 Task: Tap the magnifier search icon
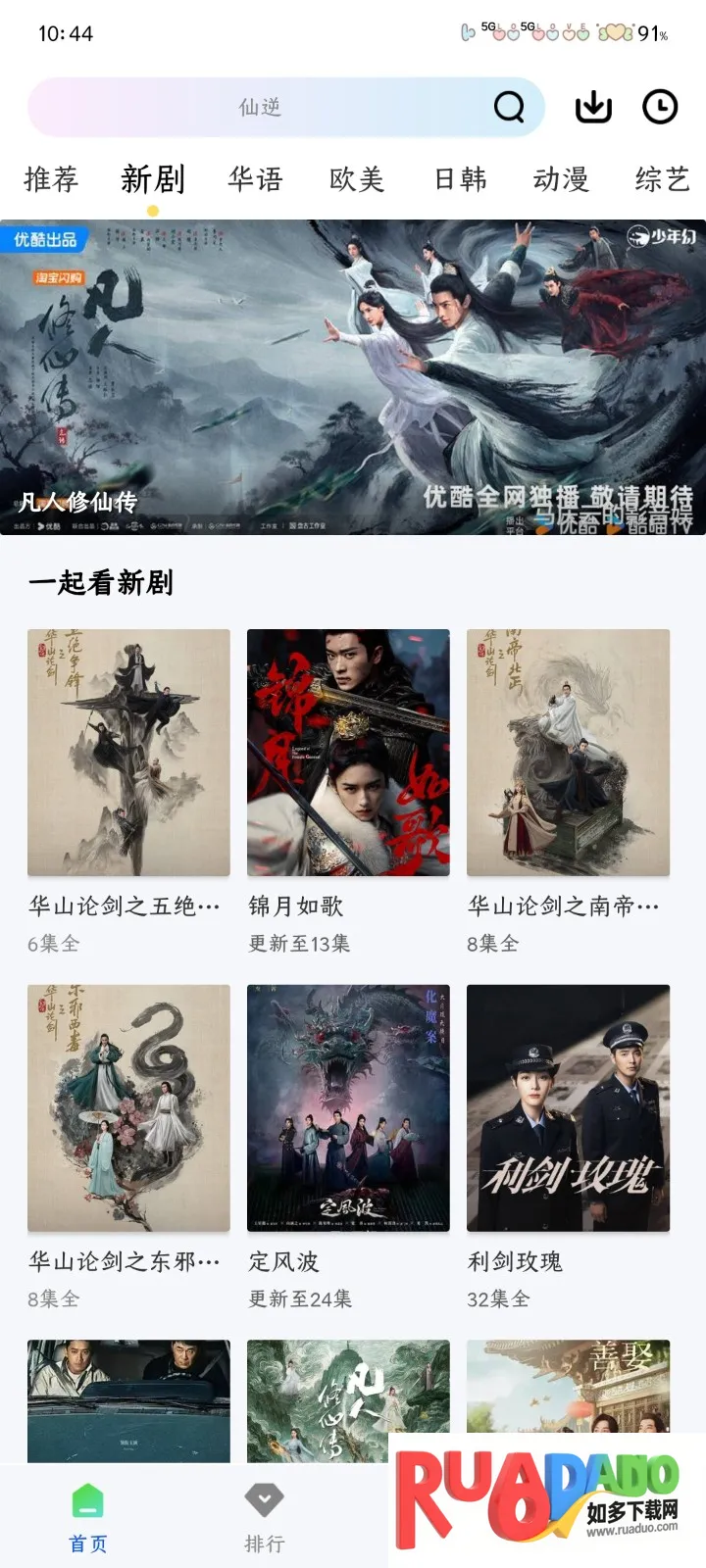point(509,107)
